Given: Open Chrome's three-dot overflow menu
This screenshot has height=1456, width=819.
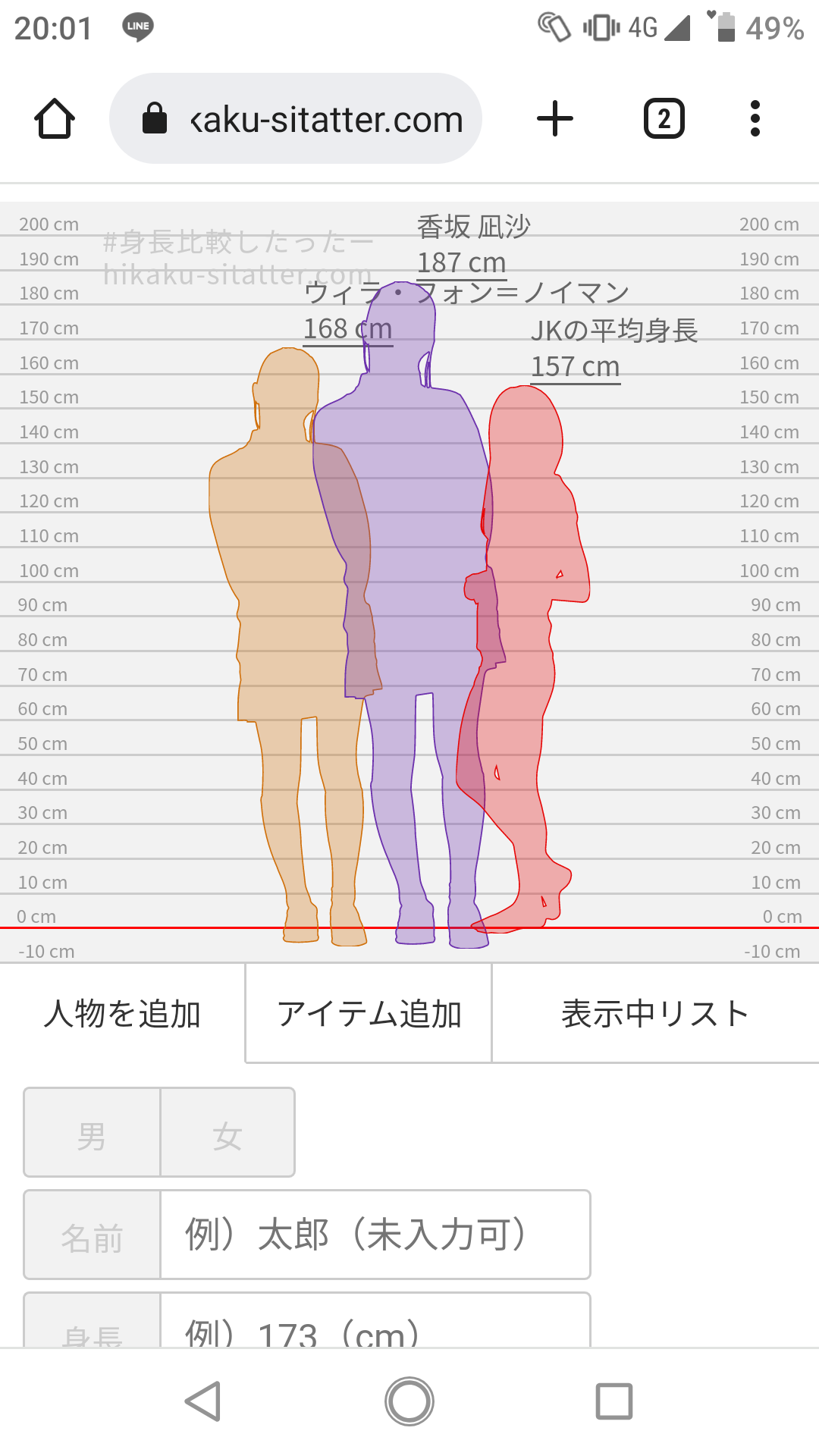Looking at the screenshot, I should (x=755, y=119).
